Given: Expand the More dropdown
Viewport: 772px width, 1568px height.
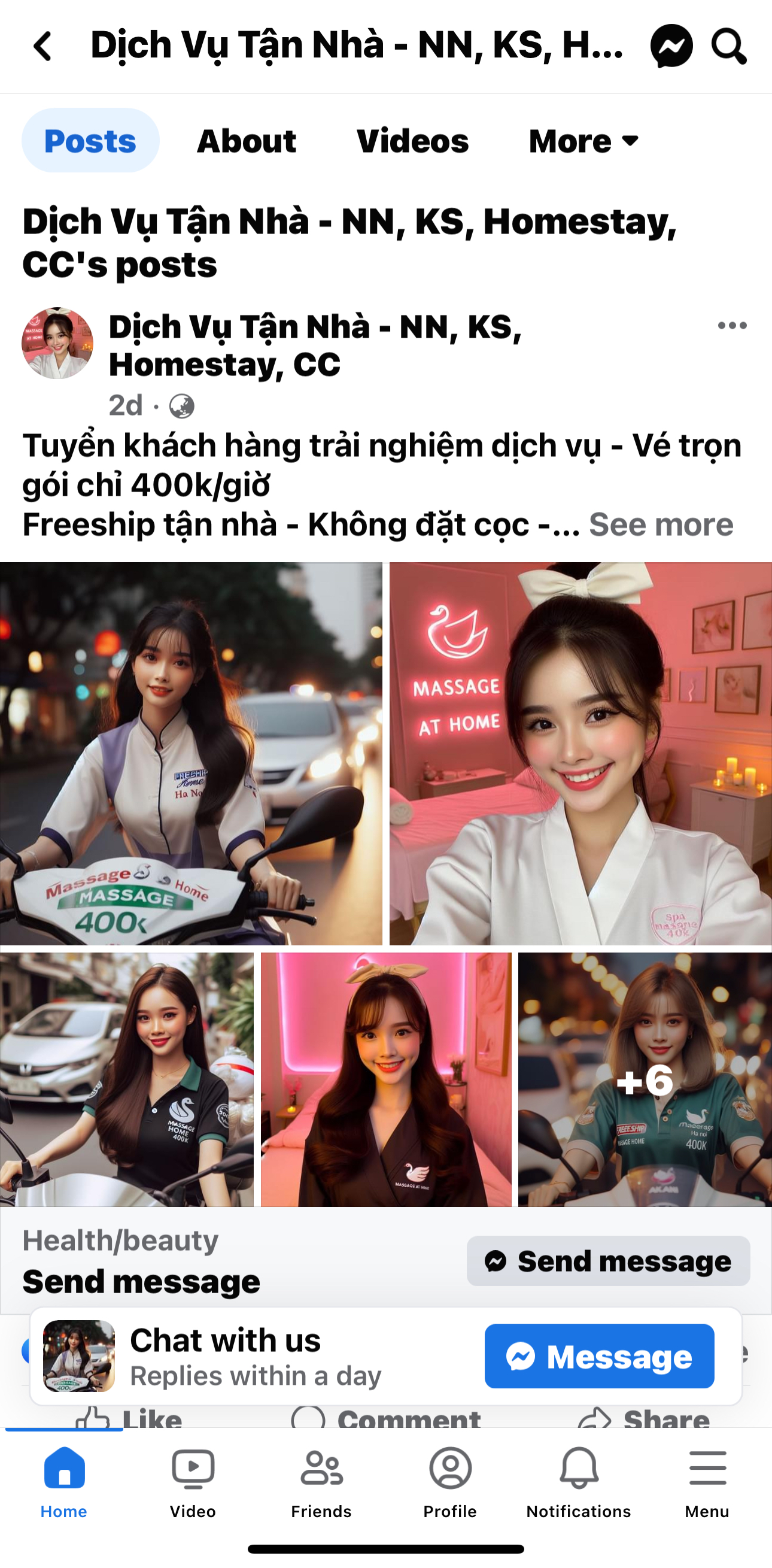Looking at the screenshot, I should pyautogui.click(x=583, y=141).
